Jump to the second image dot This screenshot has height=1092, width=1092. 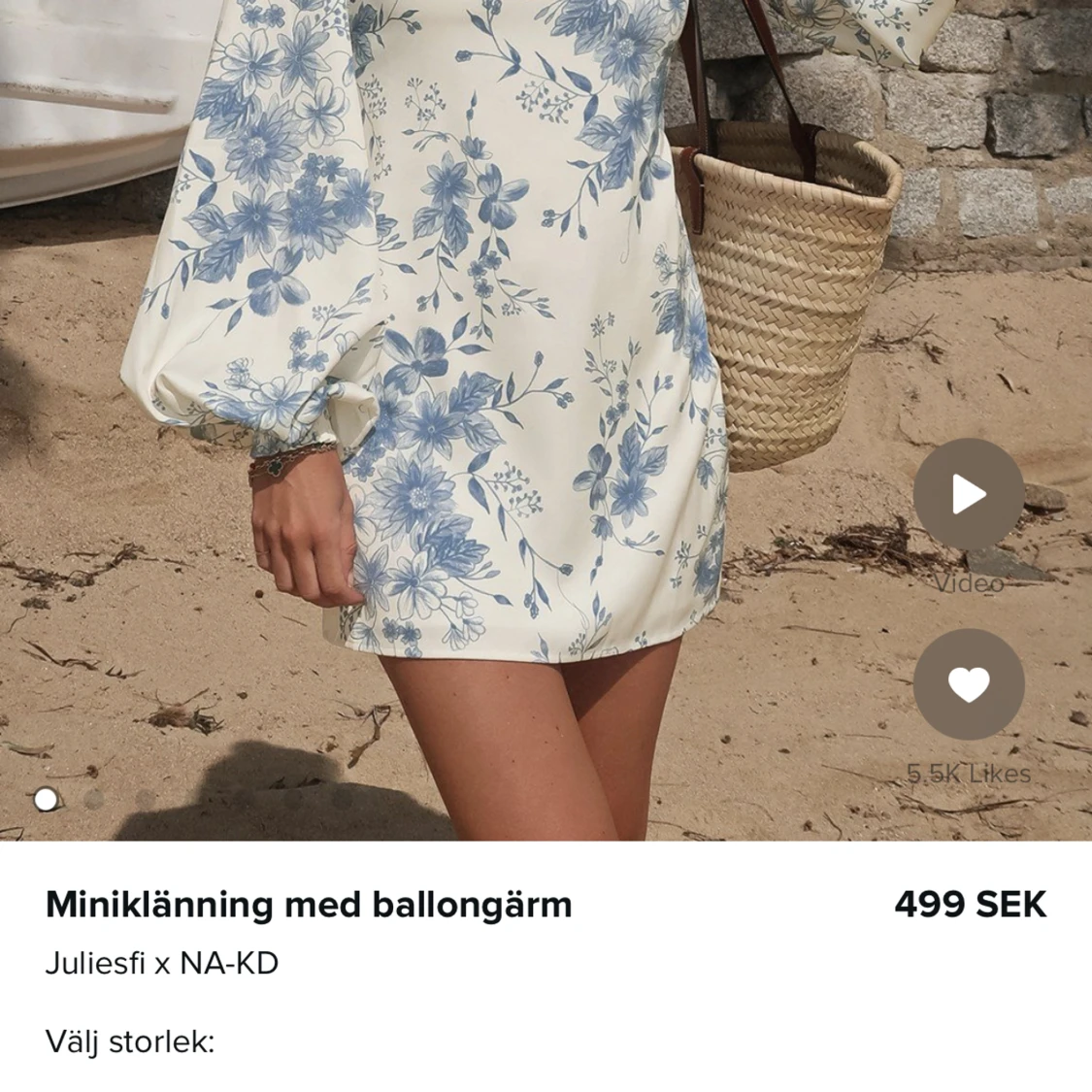click(x=94, y=799)
